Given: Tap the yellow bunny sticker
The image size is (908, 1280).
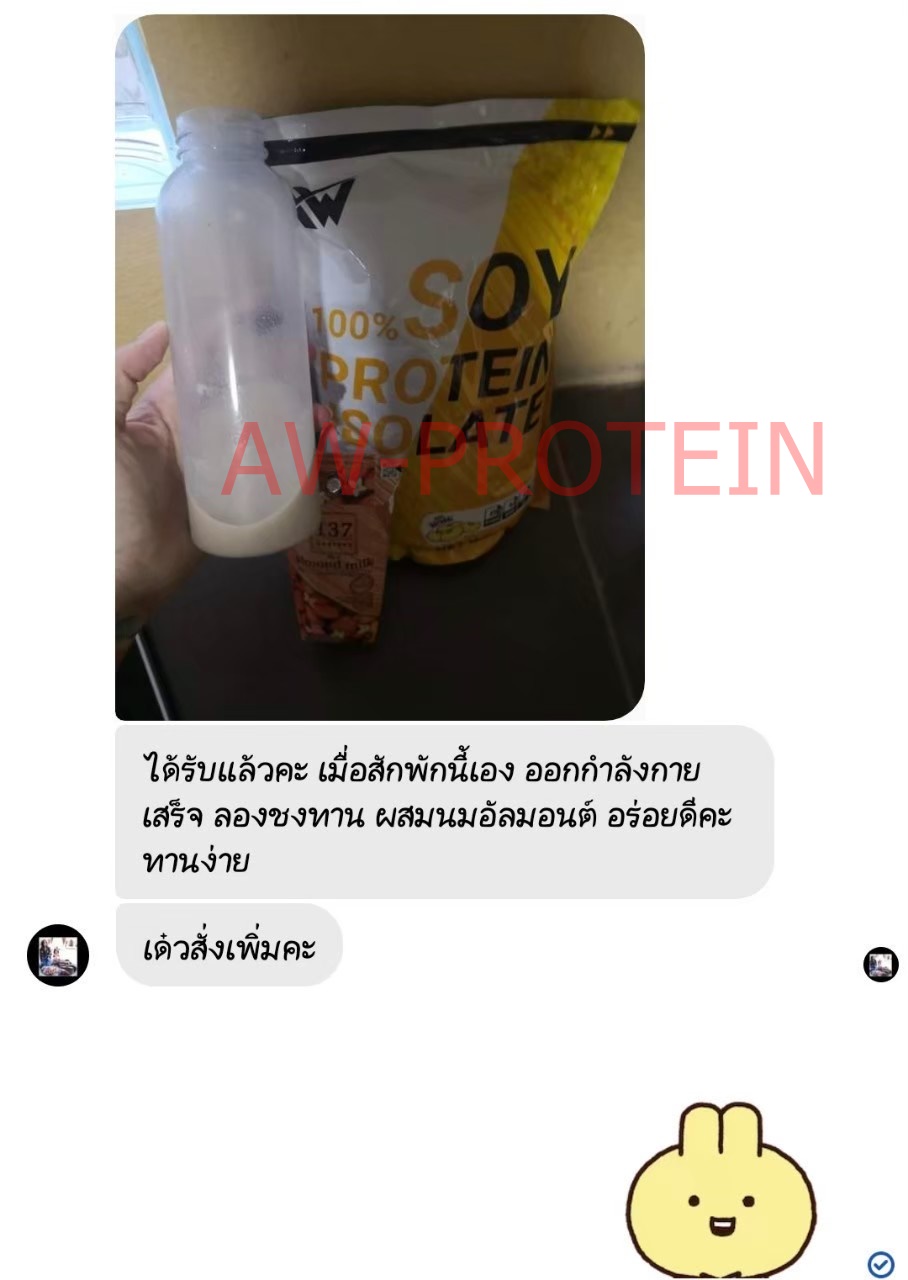Looking at the screenshot, I should tap(720, 1190).
